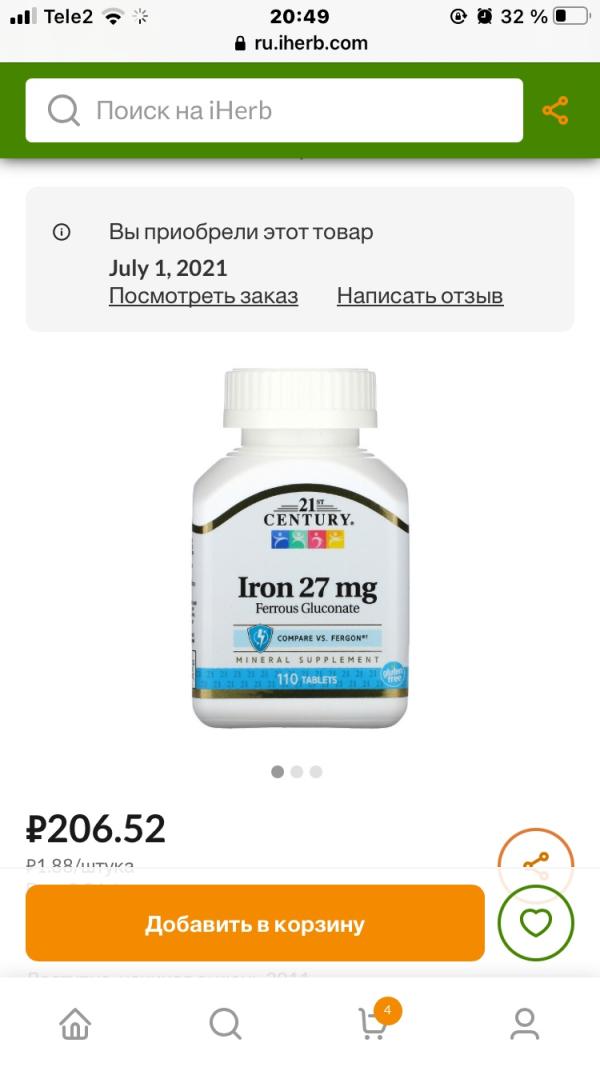Tap the iHerb search field
Screen dimensions: 600x1066
pyautogui.click(x=273, y=110)
